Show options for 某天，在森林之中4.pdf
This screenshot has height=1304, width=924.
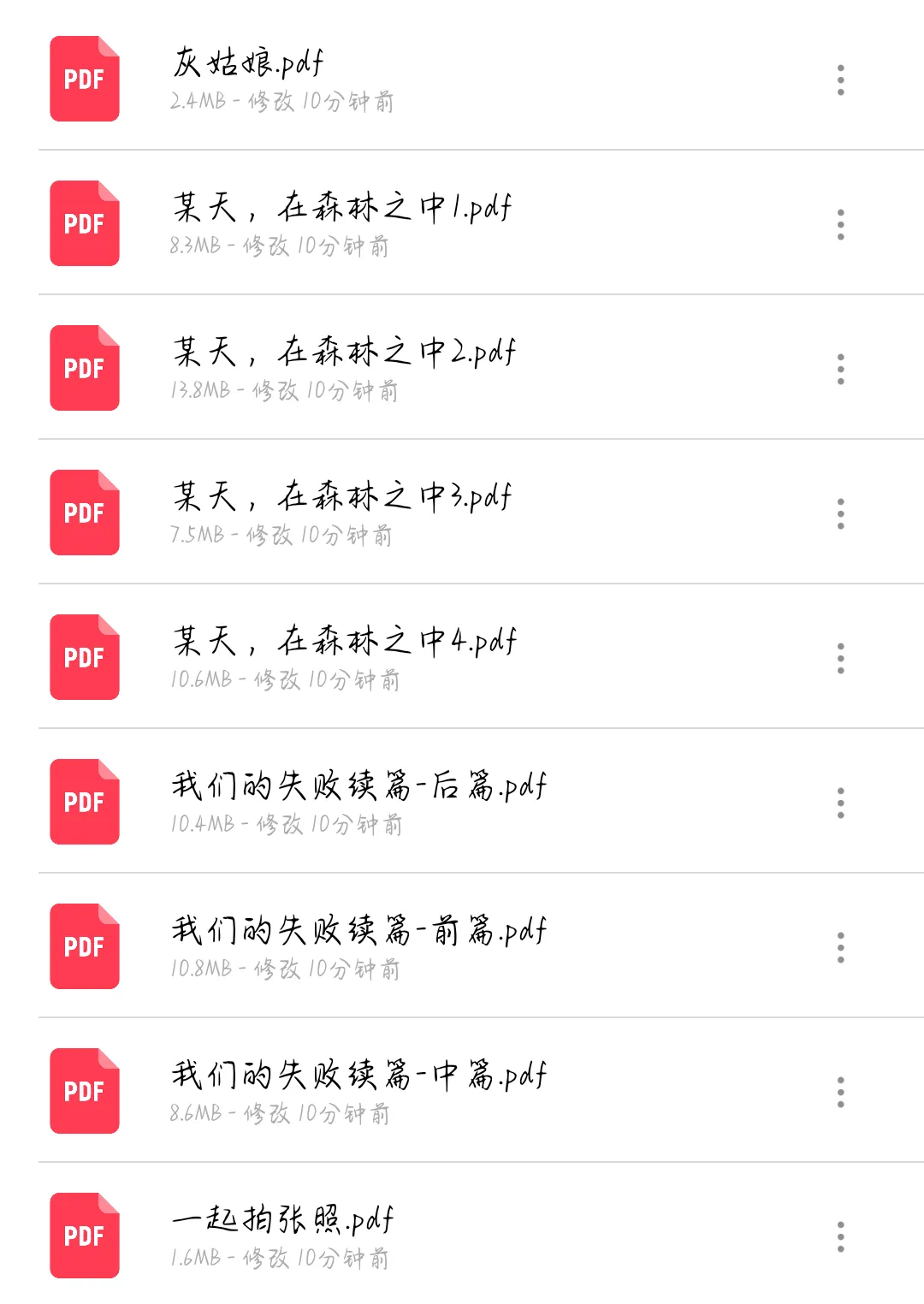point(840,658)
